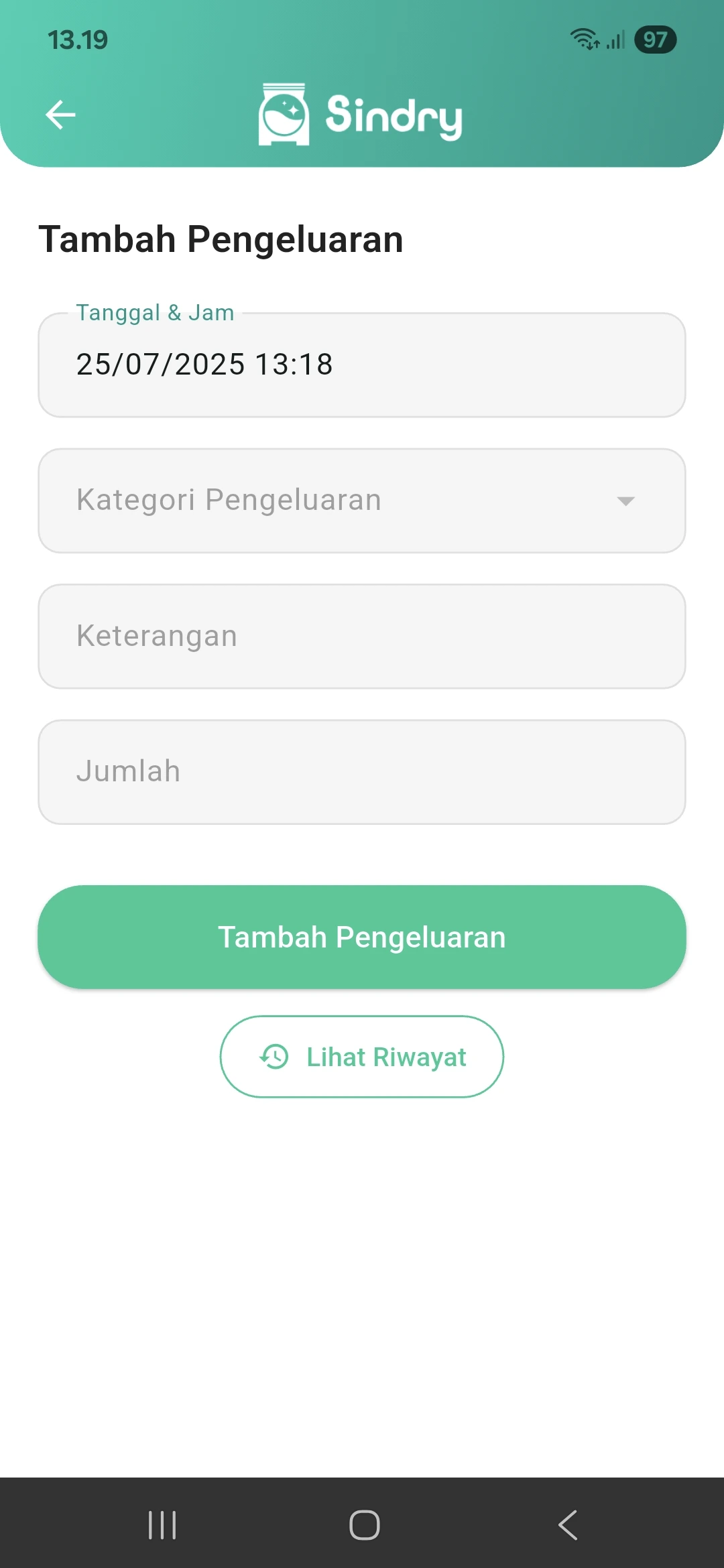This screenshot has width=724, height=1568.
Task: Tap the dropdown chevron for expense category
Action: point(625,499)
